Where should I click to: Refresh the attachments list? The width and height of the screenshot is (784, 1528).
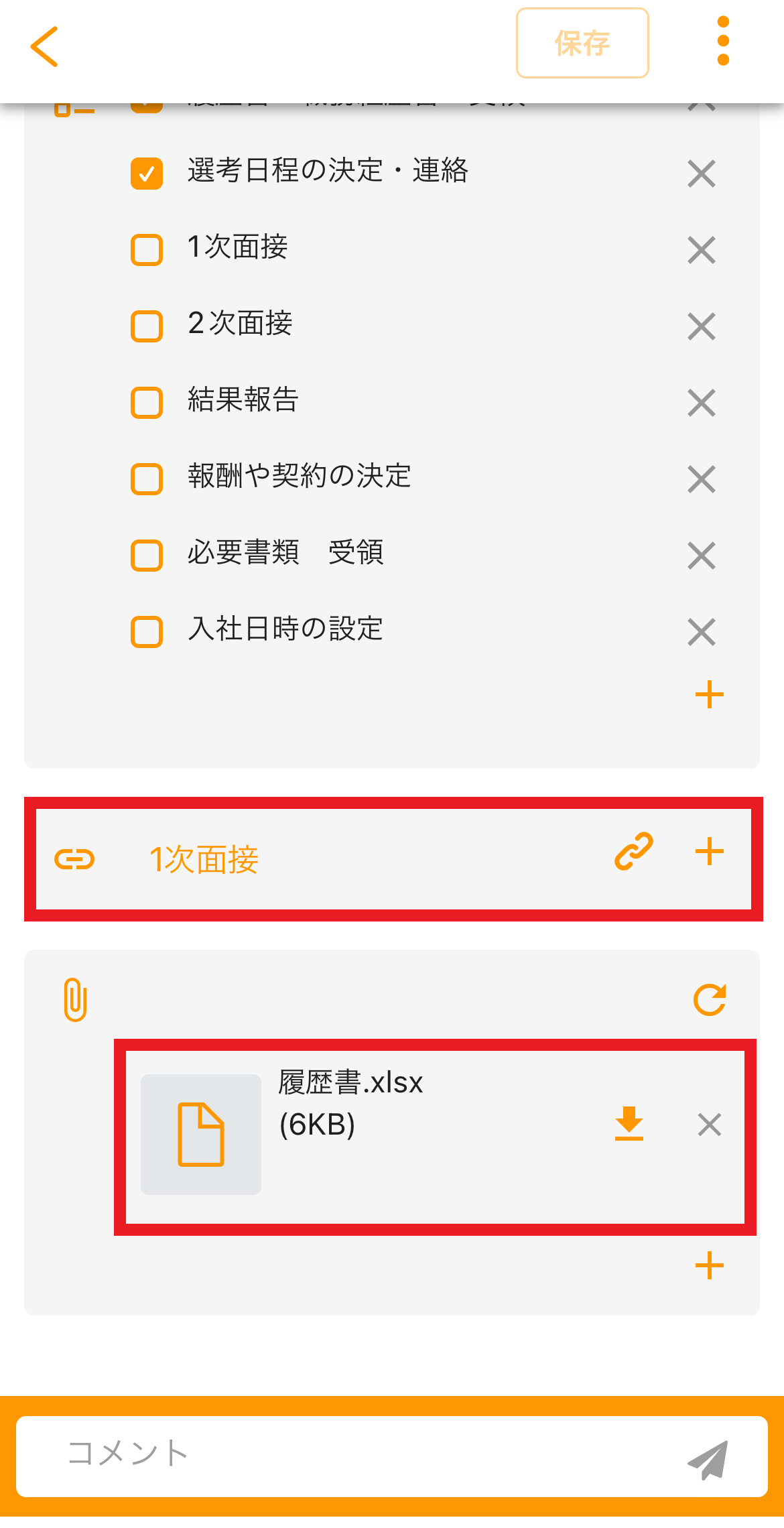[710, 999]
